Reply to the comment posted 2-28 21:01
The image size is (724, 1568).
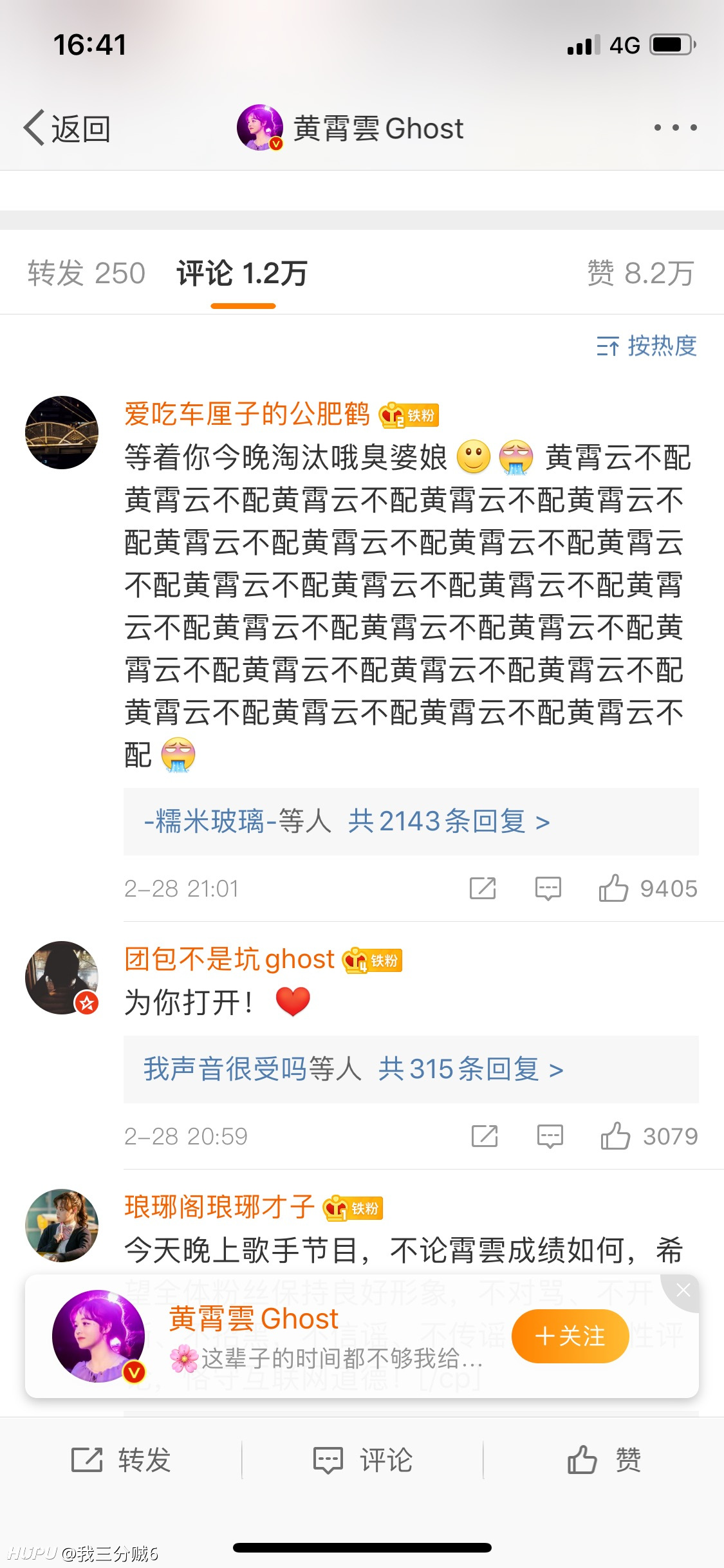tap(548, 888)
